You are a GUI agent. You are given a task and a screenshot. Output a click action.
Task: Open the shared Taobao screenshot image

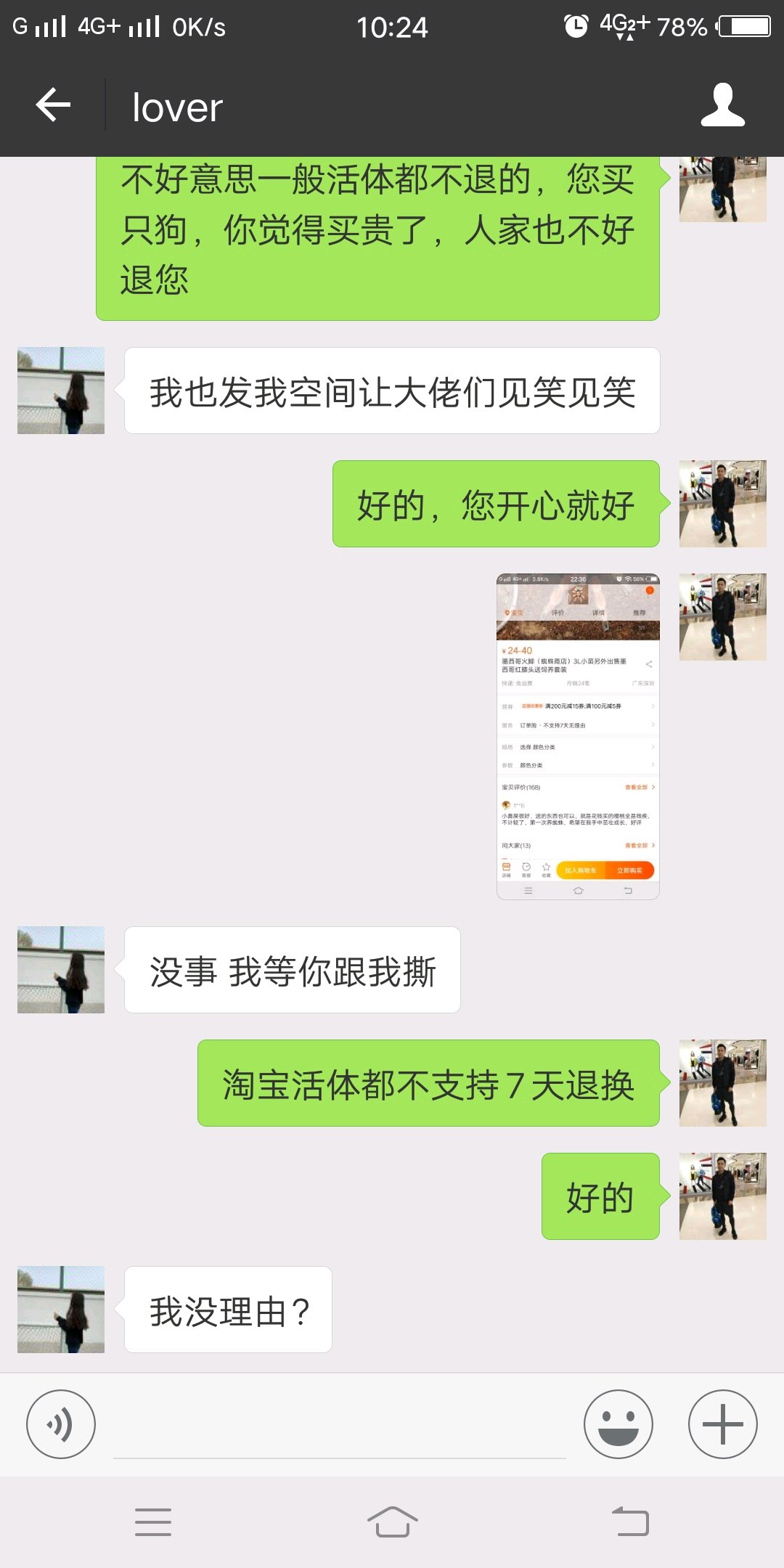pyautogui.click(x=578, y=737)
